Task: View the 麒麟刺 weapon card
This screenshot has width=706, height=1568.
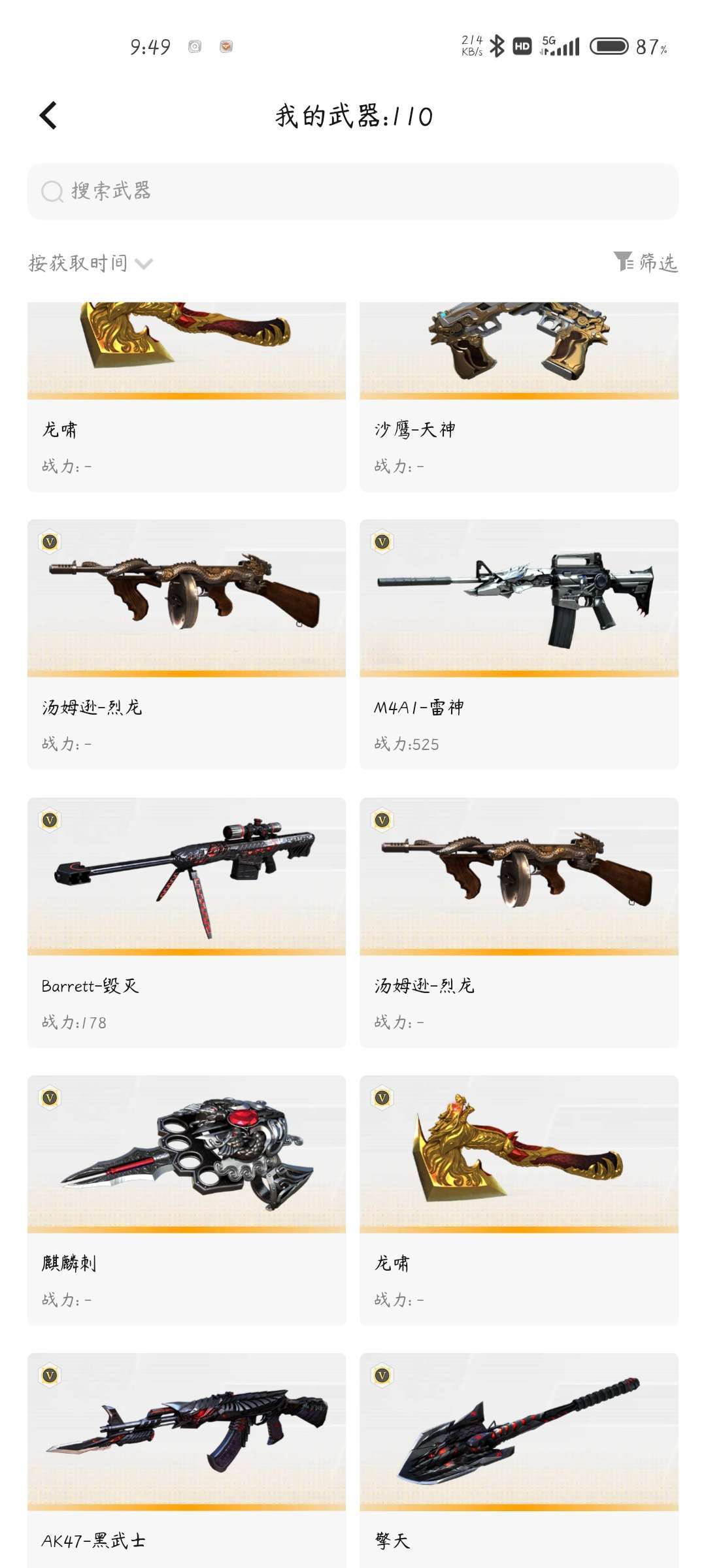Action: click(x=186, y=1200)
